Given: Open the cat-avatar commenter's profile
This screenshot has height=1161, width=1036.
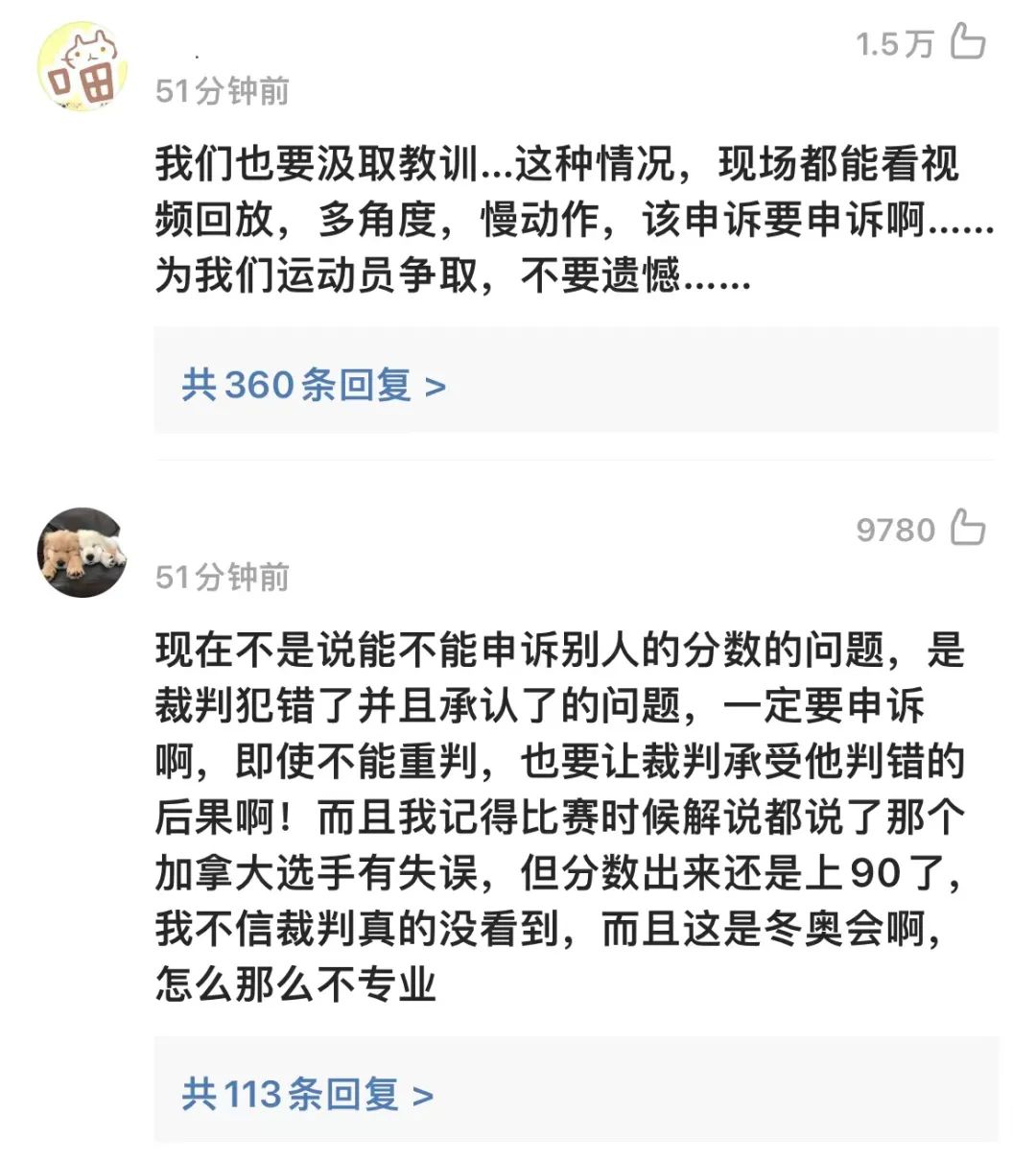Looking at the screenshot, I should (82, 67).
